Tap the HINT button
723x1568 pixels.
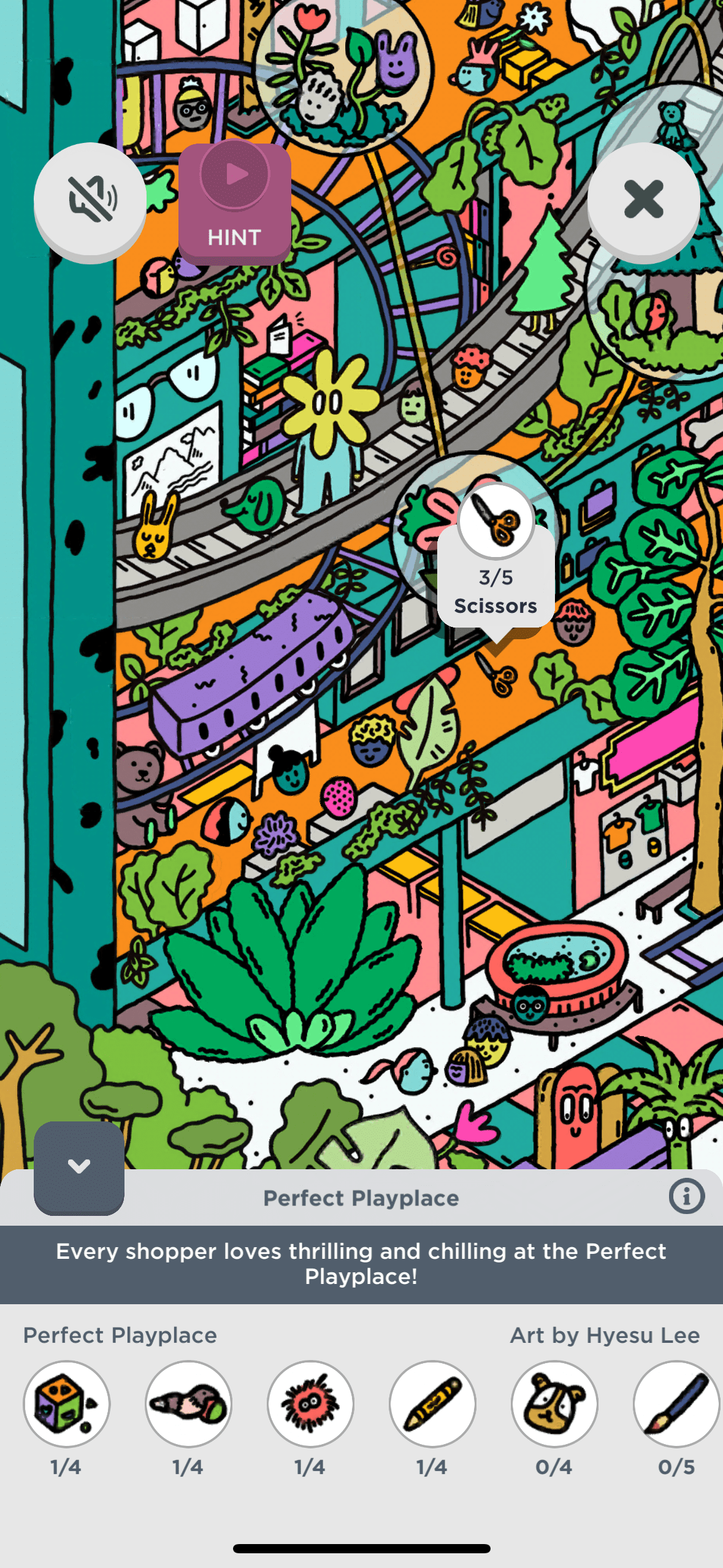tap(235, 204)
